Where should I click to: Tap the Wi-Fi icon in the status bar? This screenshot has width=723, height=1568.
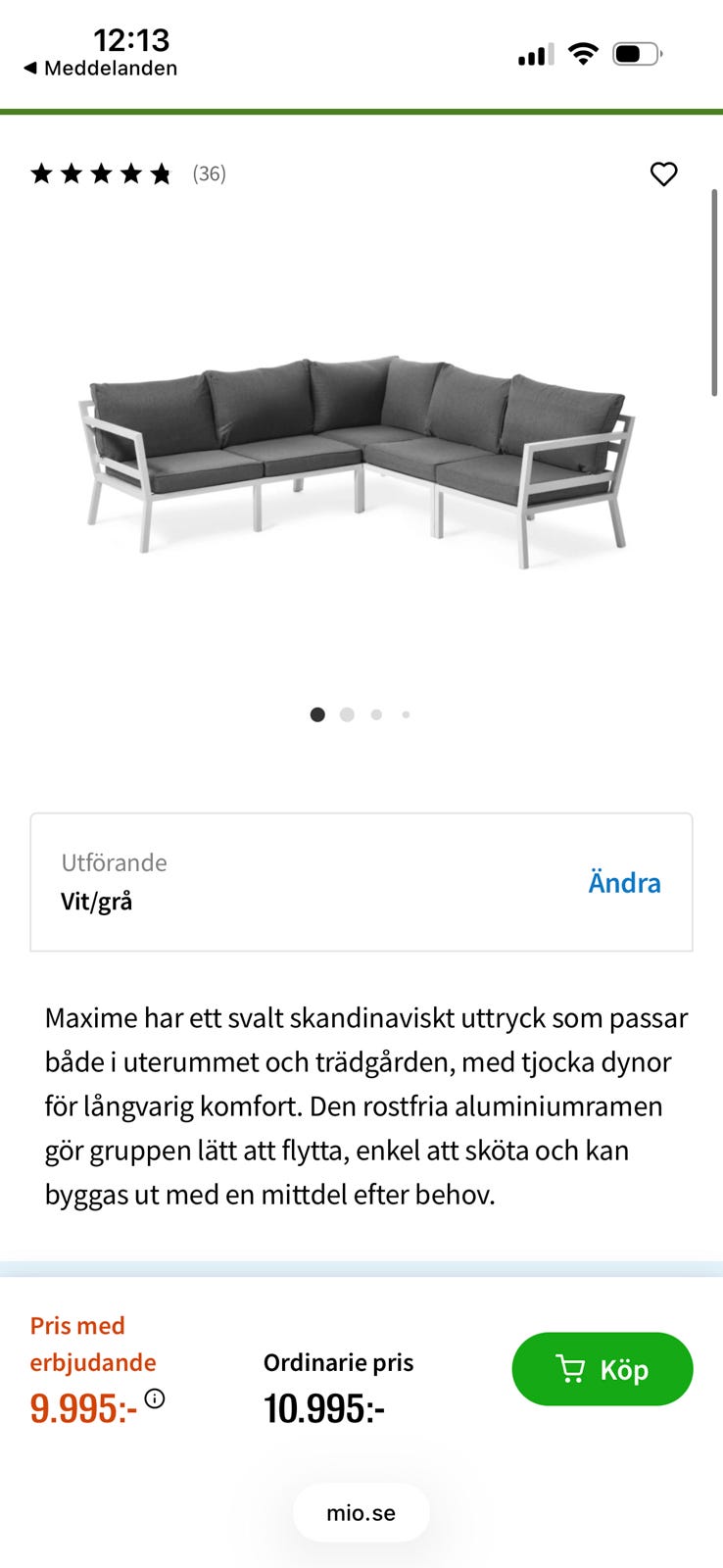click(x=583, y=55)
